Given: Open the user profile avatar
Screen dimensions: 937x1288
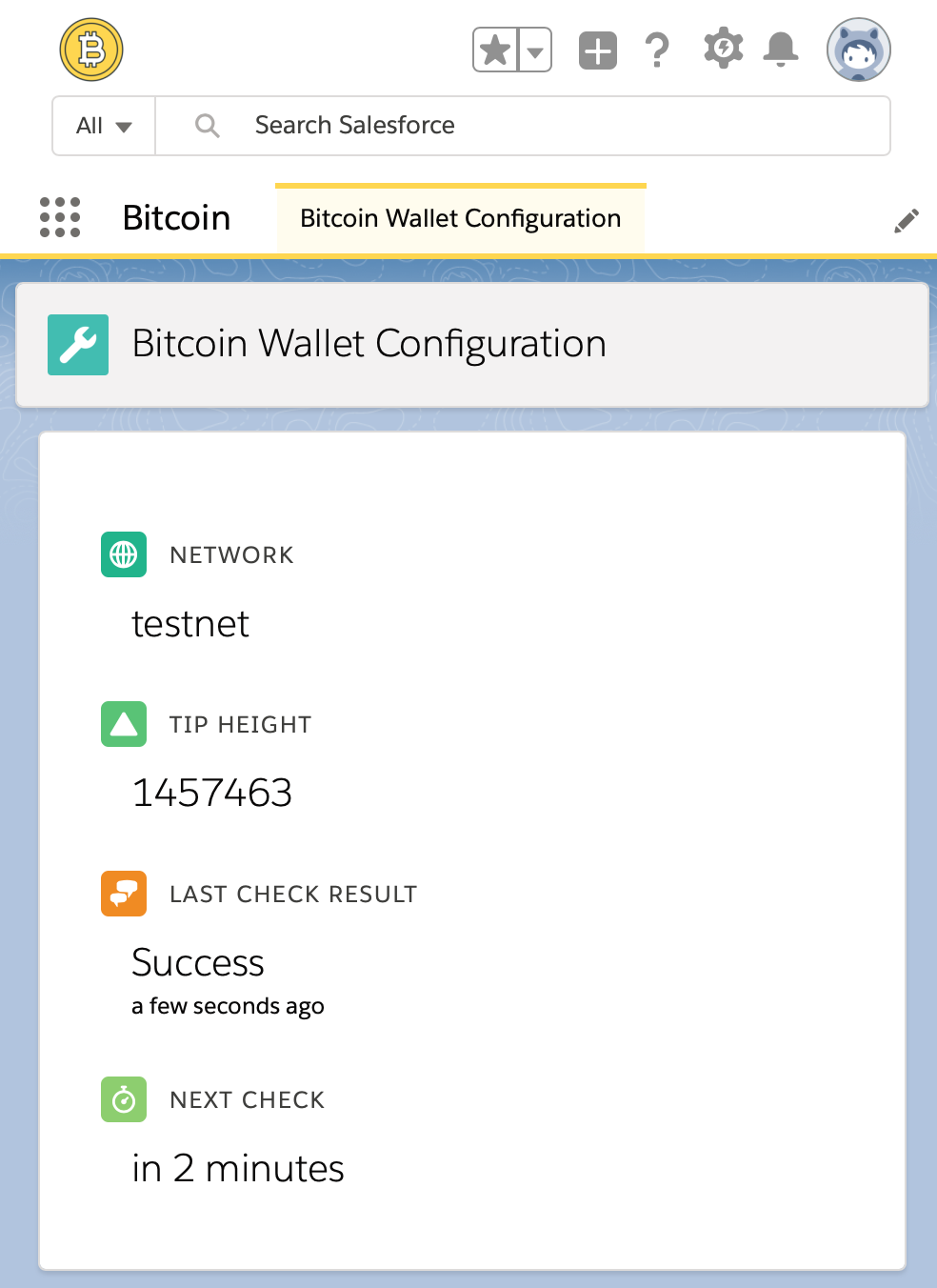Looking at the screenshot, I should [x=858, y=50].
